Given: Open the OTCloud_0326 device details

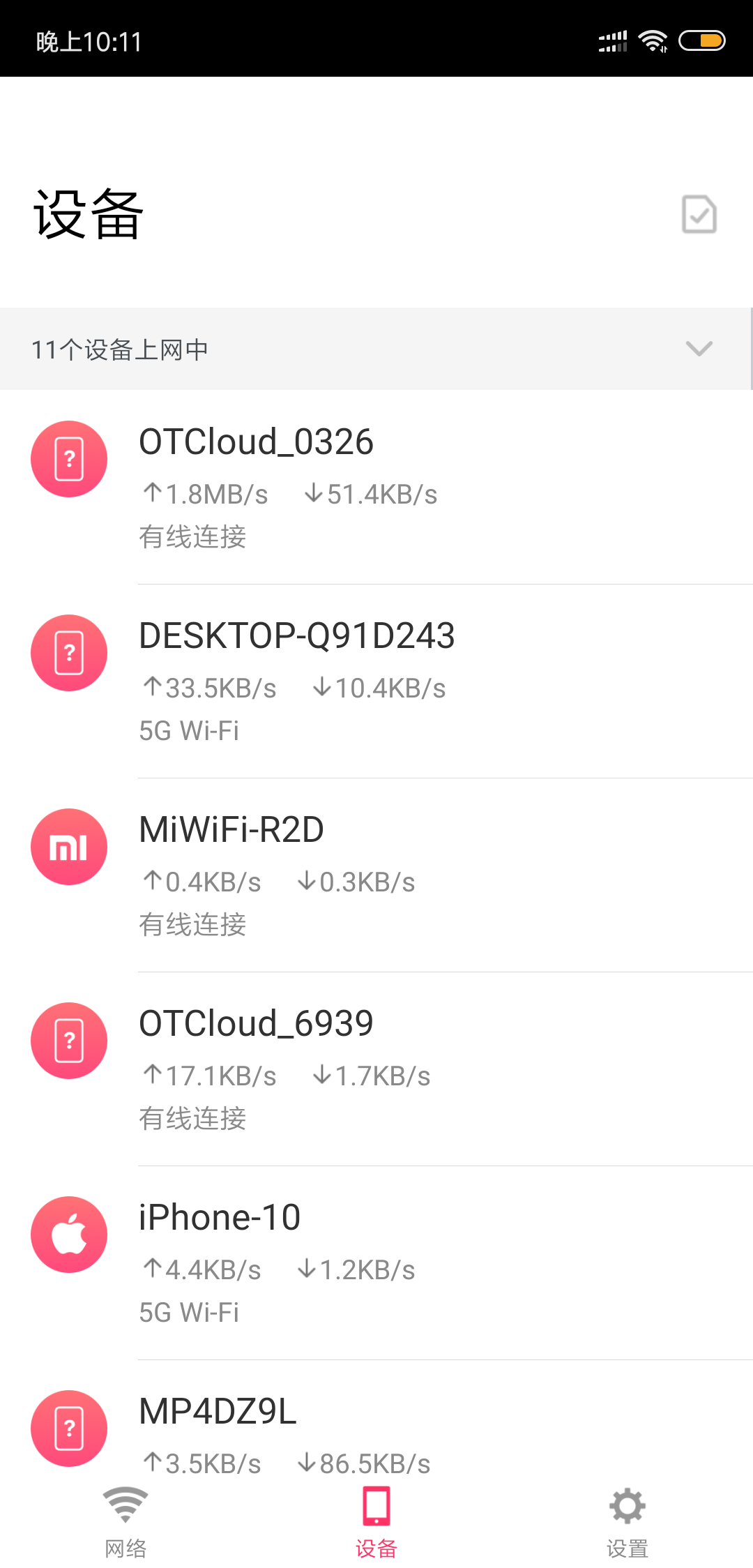Looking at the screenshot, I should pos(376,487).
